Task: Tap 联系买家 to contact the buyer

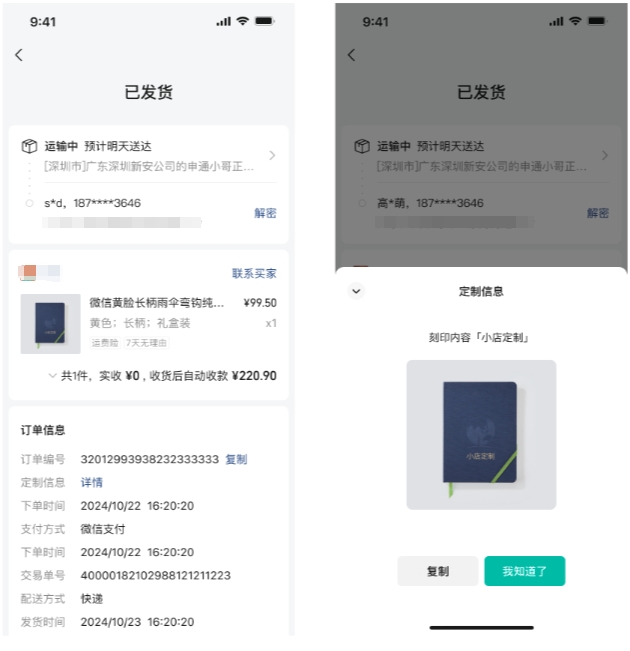Action: (x=254, y=273)
